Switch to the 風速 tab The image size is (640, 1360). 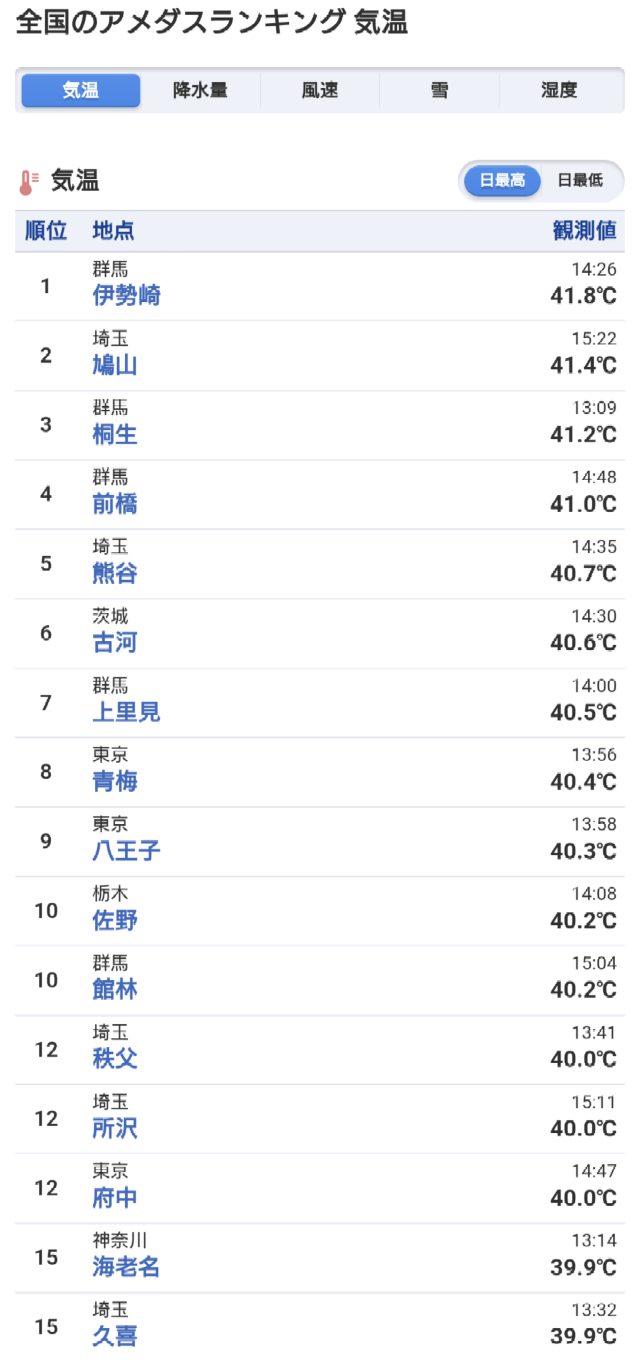320,90
